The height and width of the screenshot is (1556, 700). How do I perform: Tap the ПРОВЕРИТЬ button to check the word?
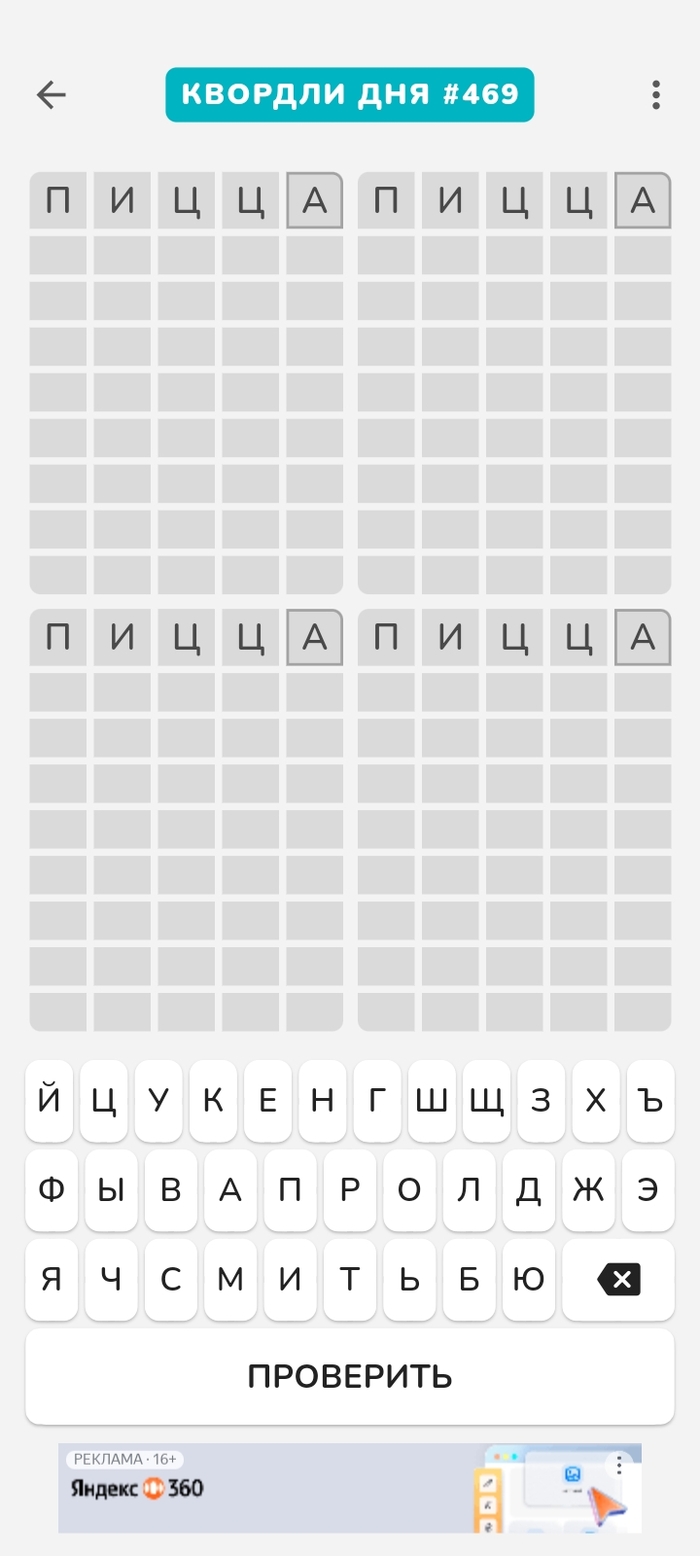click(350, 1376)
